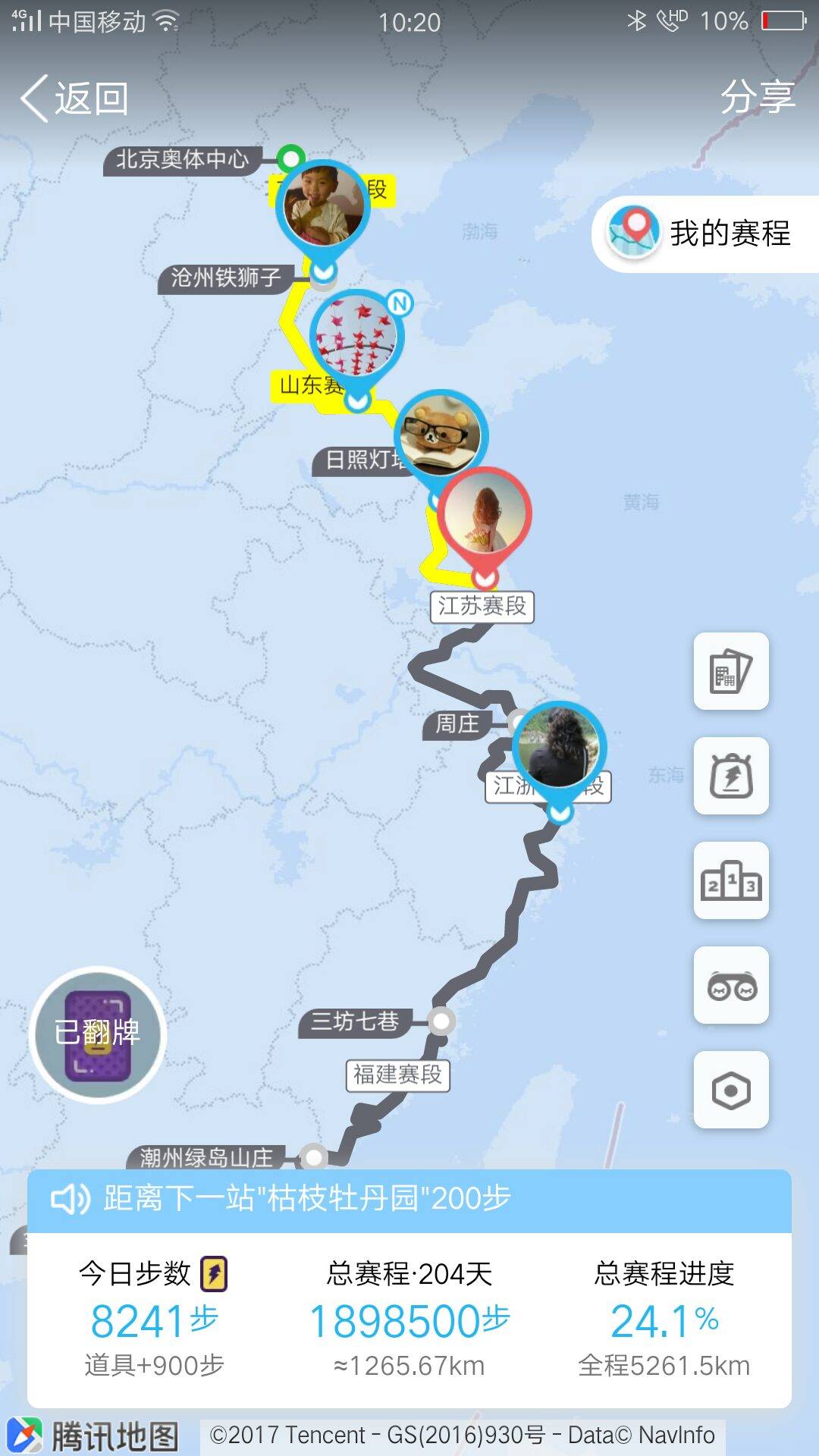Open the lightning backpack items
The width and height of the screenshot is (819, 1456).
tap(731, 776)
